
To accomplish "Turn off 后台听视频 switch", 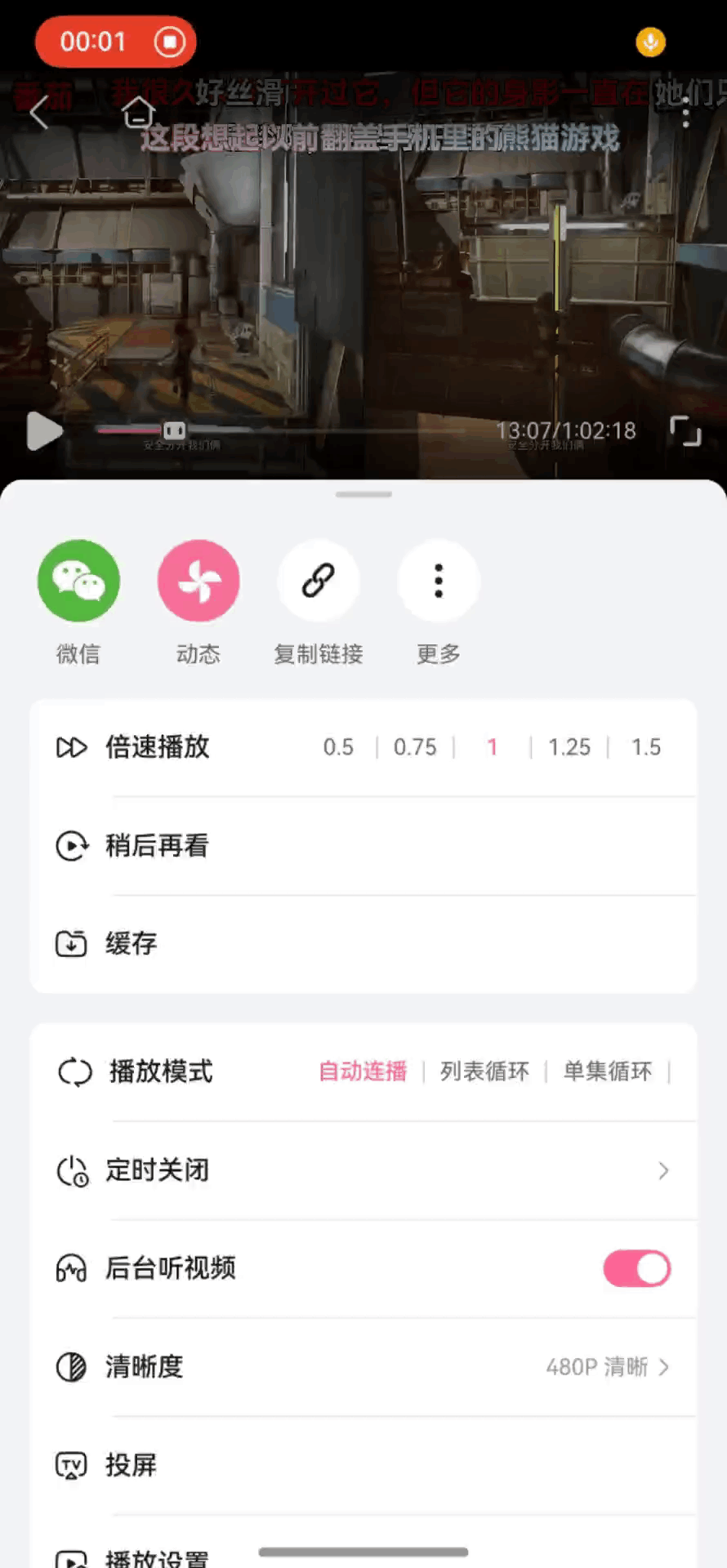I will coord(636,1269).
